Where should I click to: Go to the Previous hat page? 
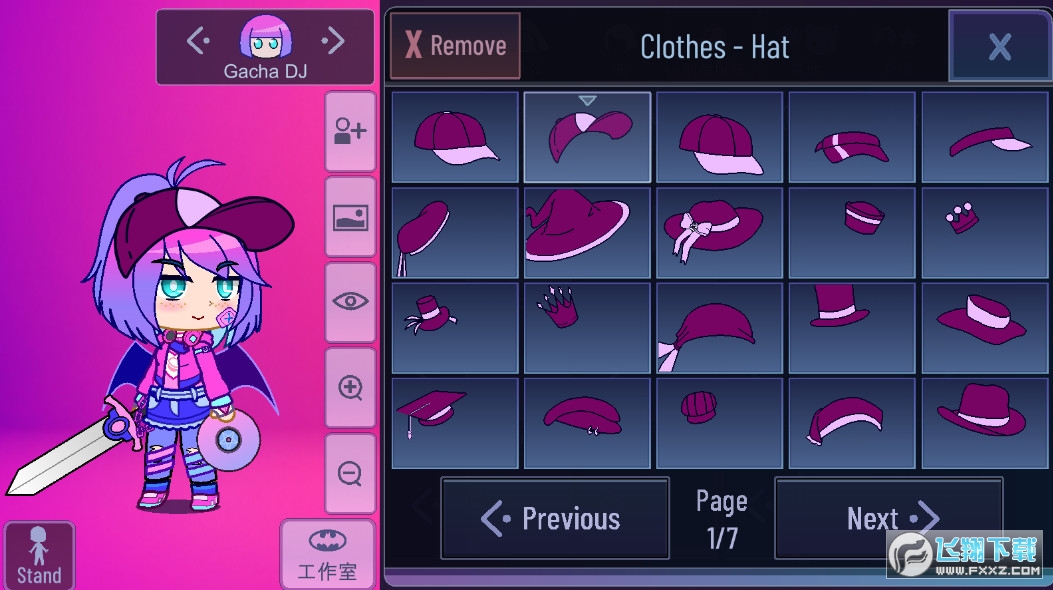(554, 518)
